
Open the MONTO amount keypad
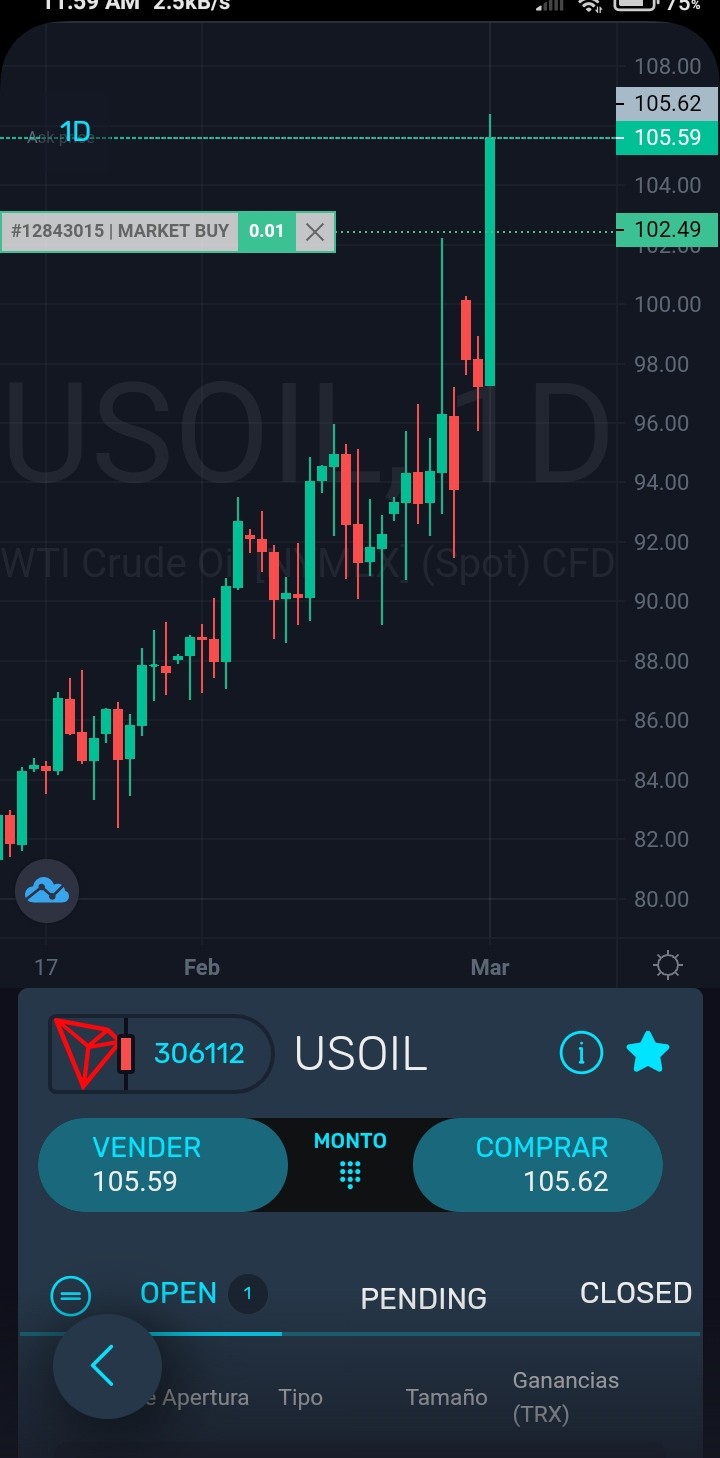[x=350, y=1162]
